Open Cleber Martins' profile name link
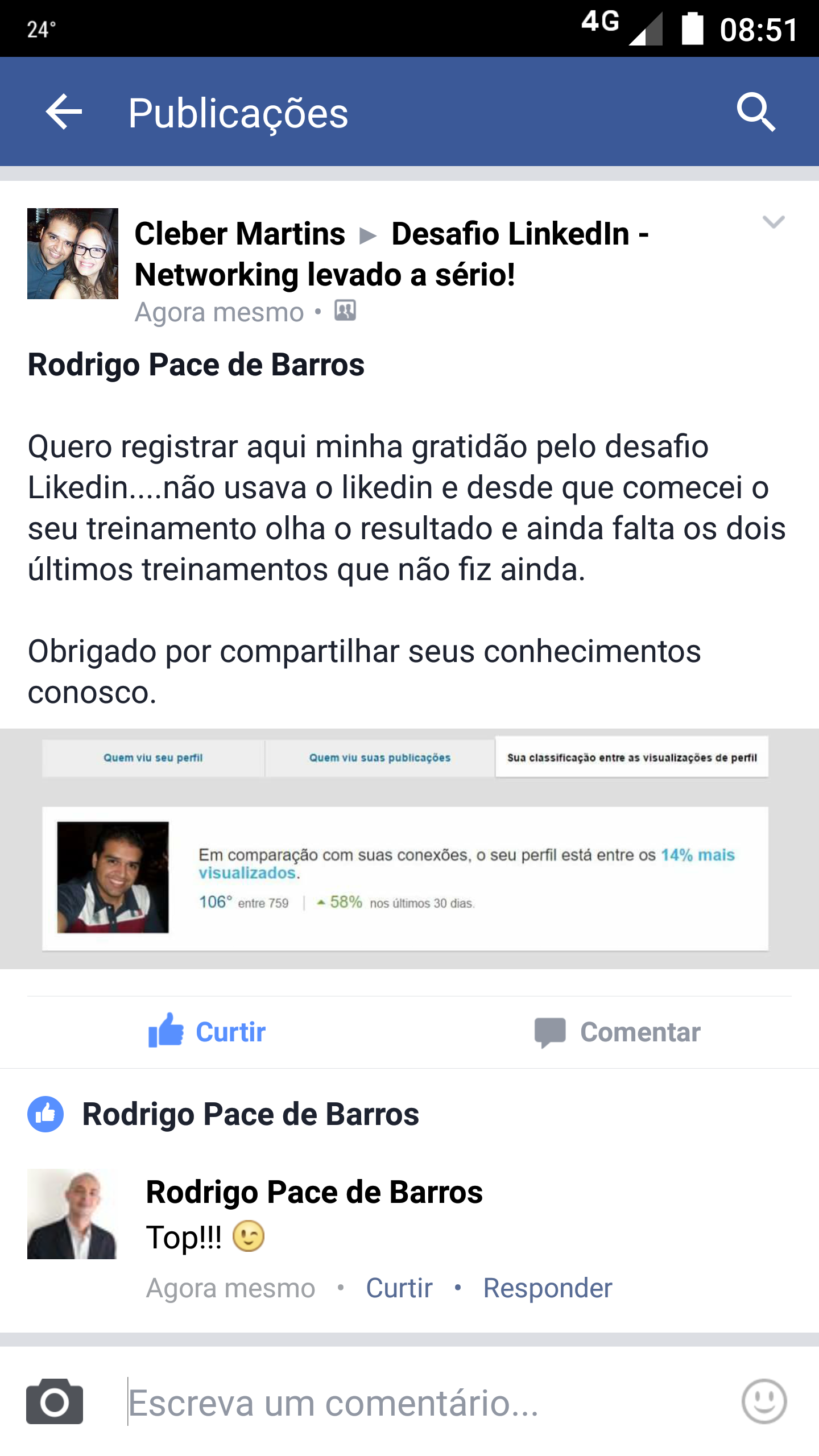819x1456 pixels. pyautogui.click(x=239, y=234)
